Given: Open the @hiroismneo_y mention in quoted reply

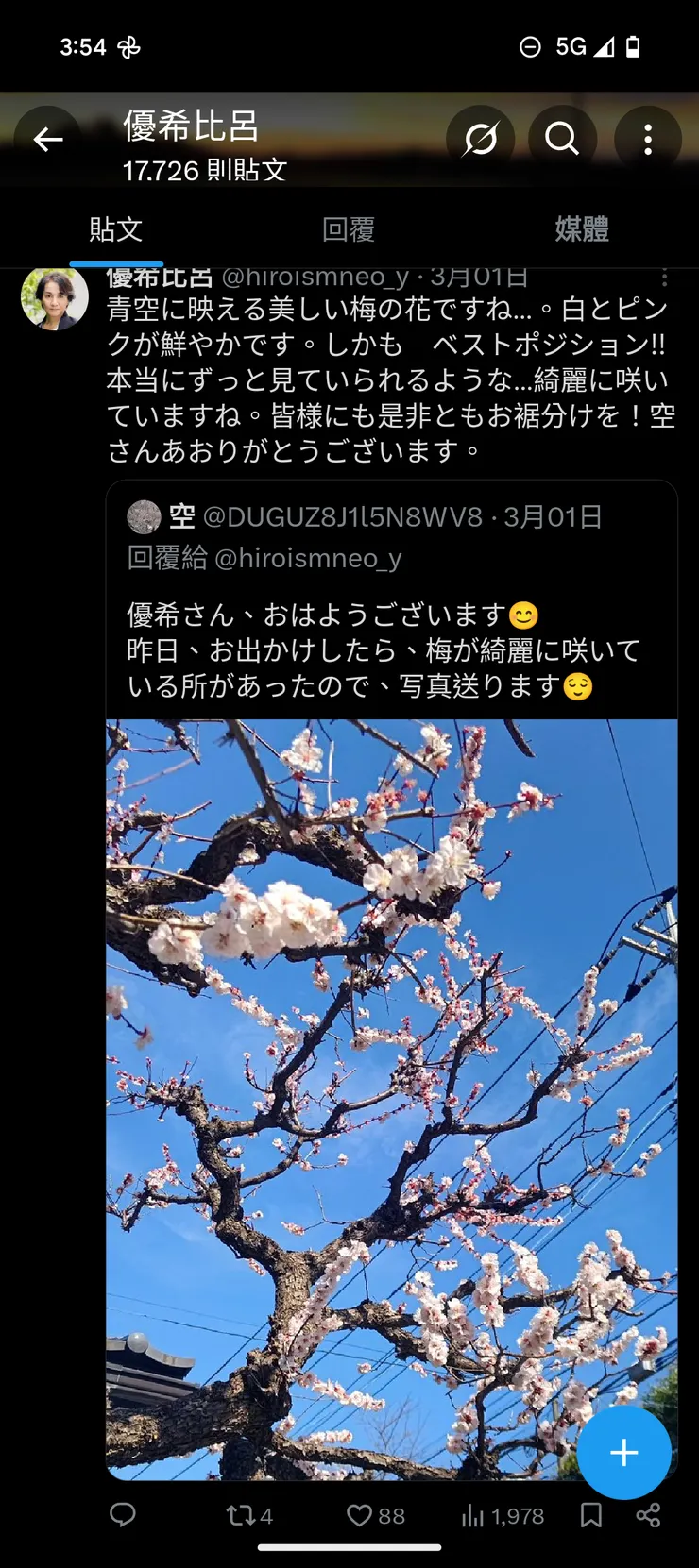Looking at the screenshot, I should [x=308, y=558].
